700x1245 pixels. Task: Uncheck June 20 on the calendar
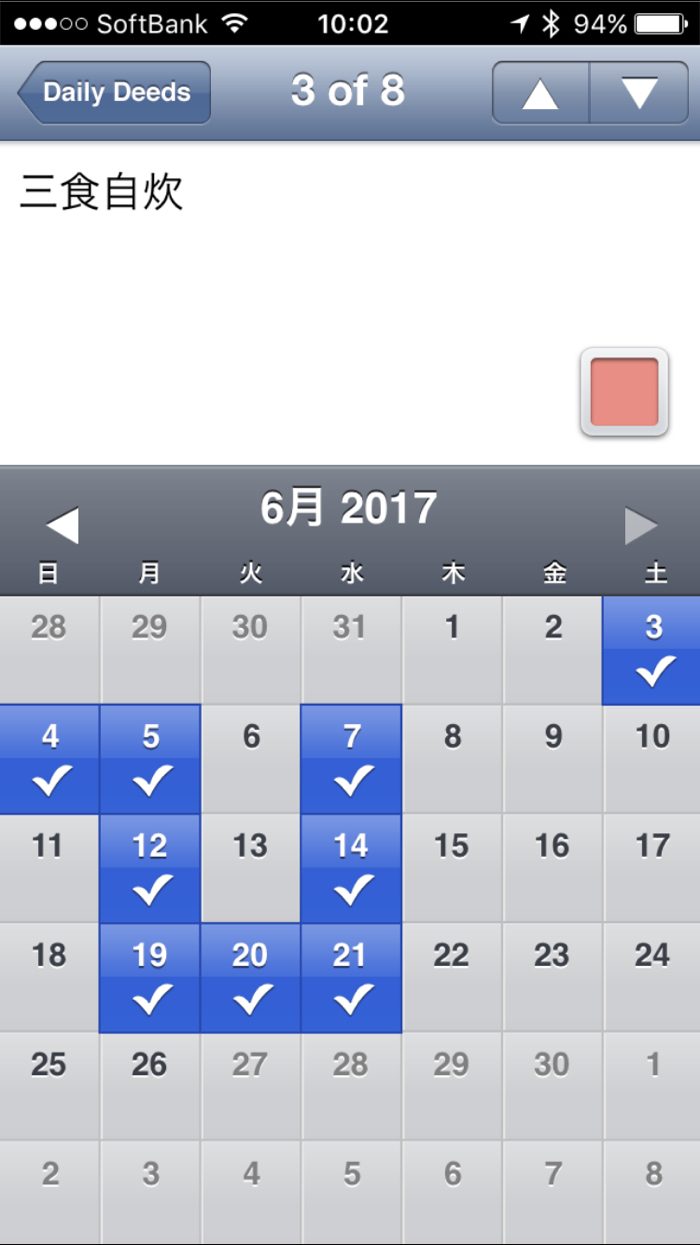(x=251, y=977)
